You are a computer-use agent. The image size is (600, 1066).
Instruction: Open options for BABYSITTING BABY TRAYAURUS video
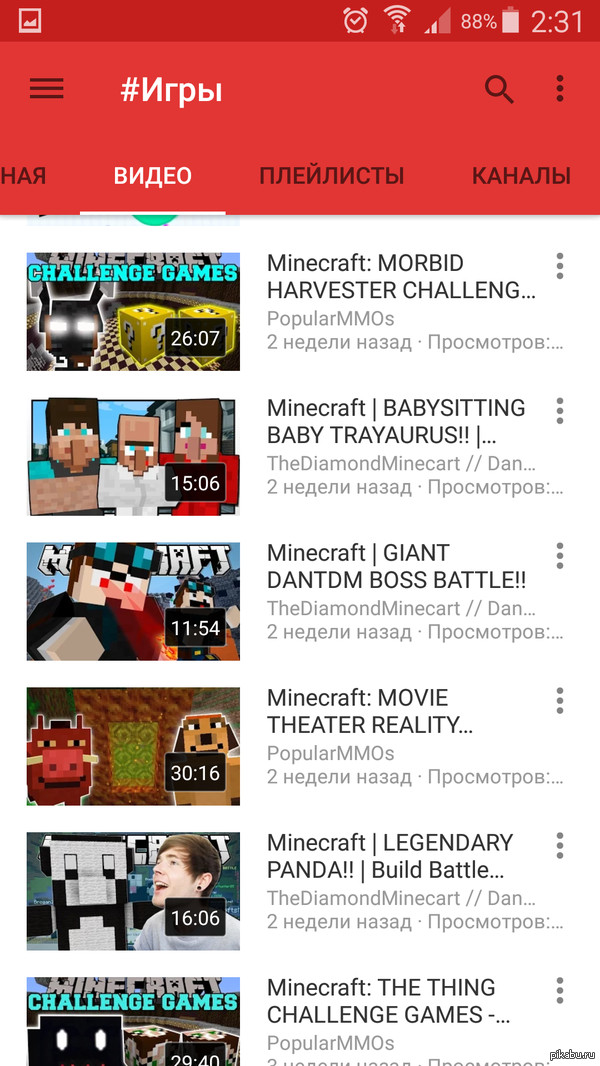(x=560, y=411)
